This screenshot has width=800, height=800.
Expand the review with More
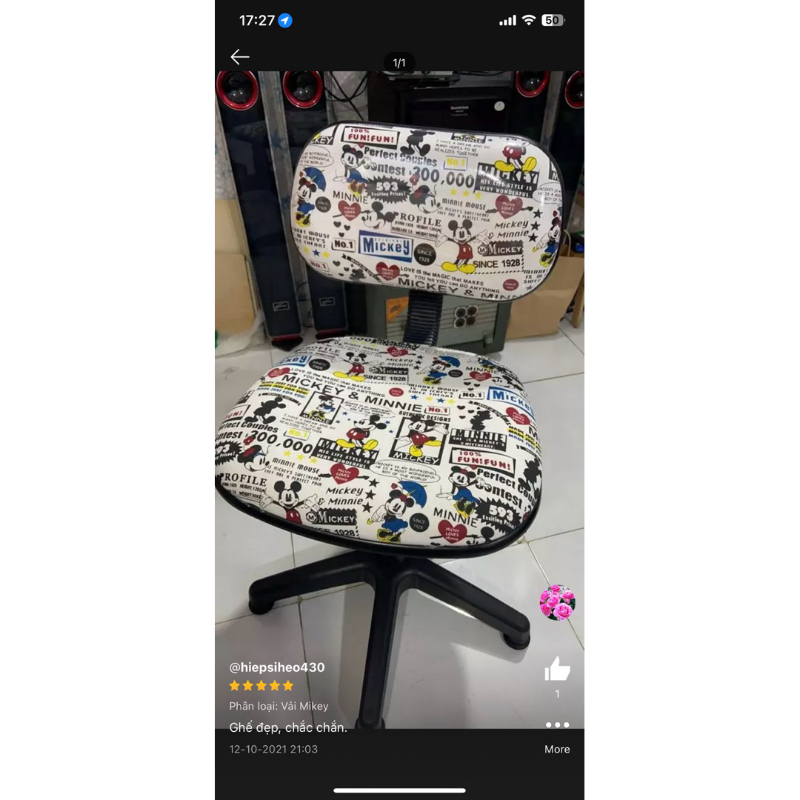[x=557, y=749]
